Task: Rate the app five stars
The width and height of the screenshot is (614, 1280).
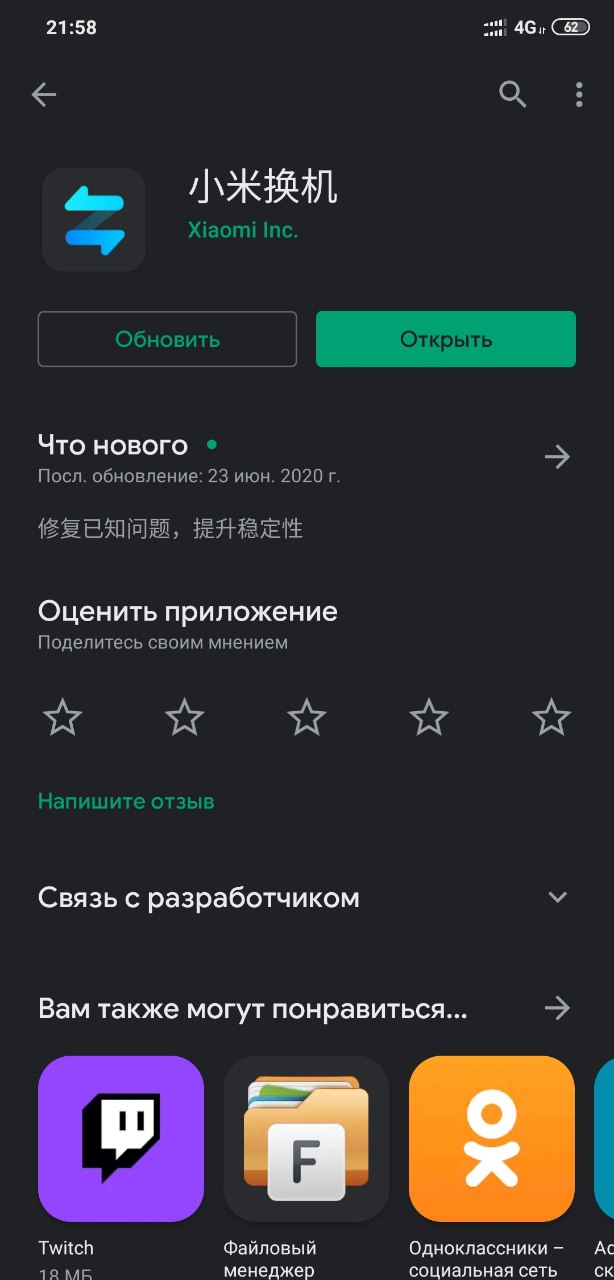Action: 551,717
